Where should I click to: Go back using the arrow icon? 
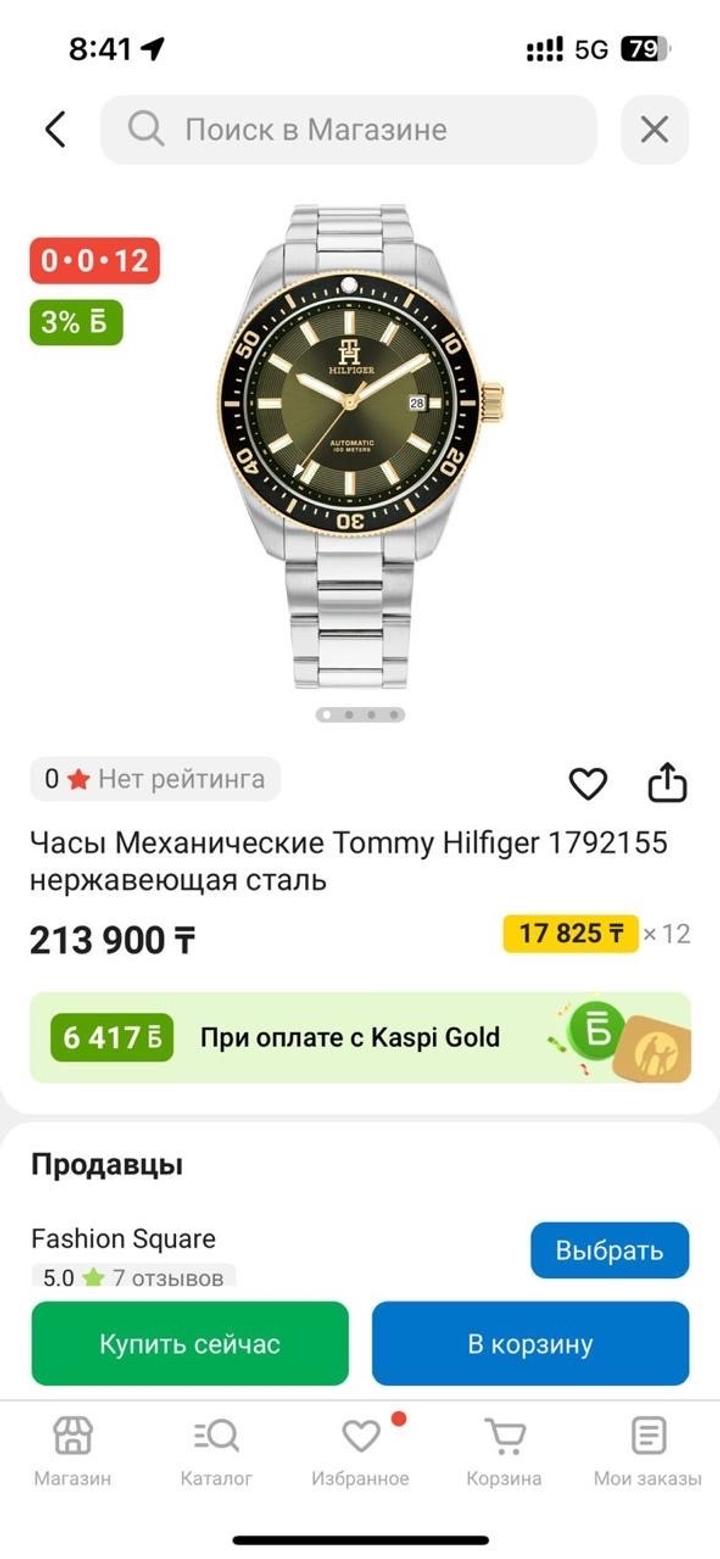(x=56, y=130)
